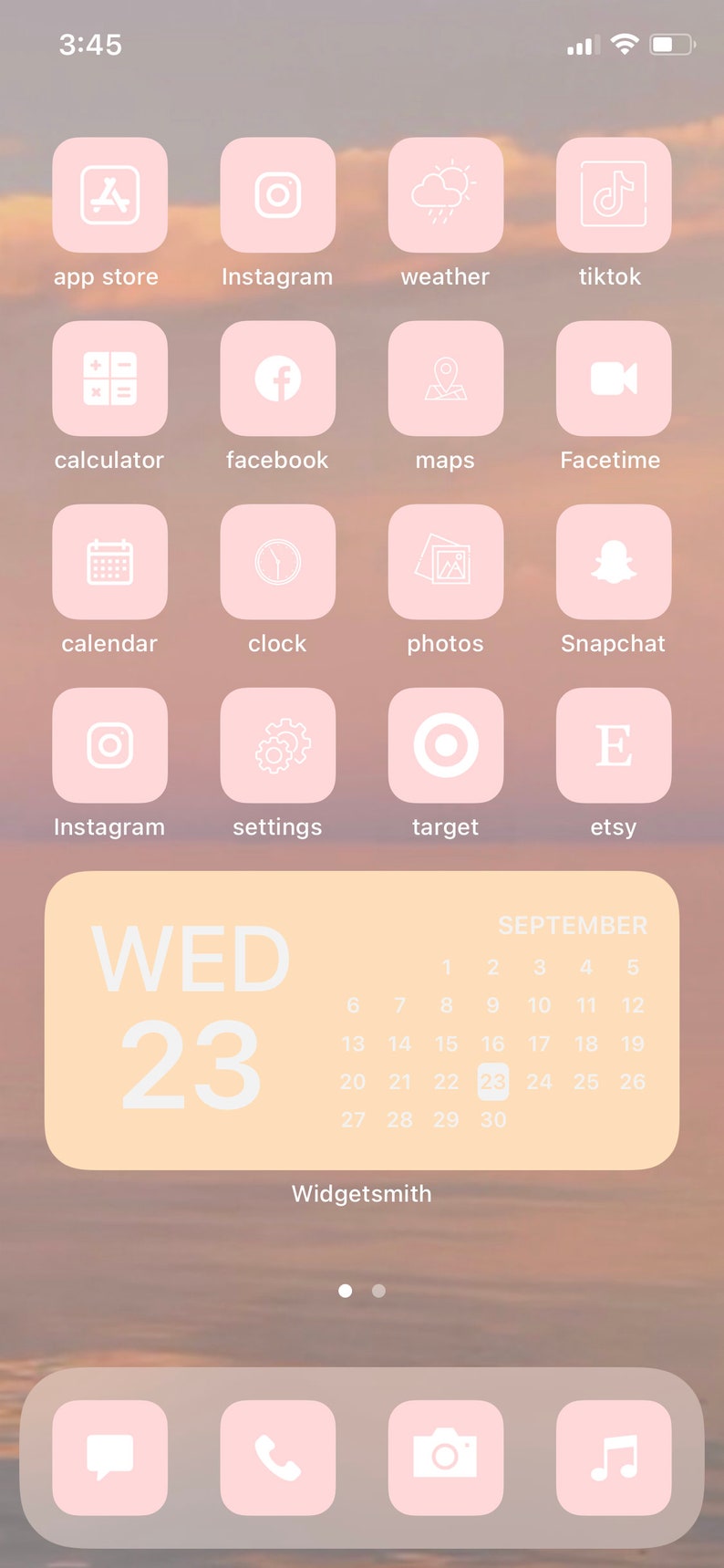Tap the home screen page indicator dots
Screen dimensions: 724x1568
(362, 1291)
